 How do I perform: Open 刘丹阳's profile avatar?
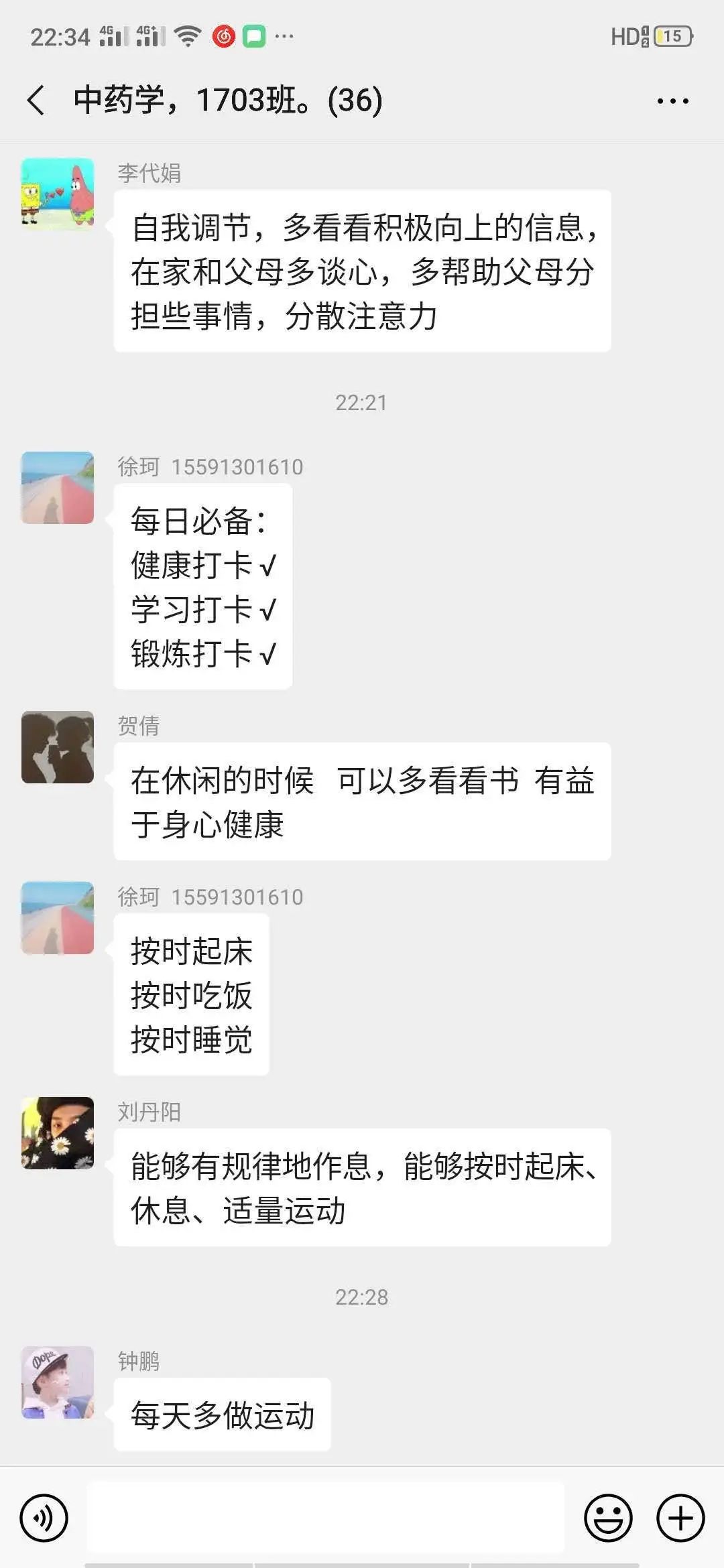(58, 1132)
